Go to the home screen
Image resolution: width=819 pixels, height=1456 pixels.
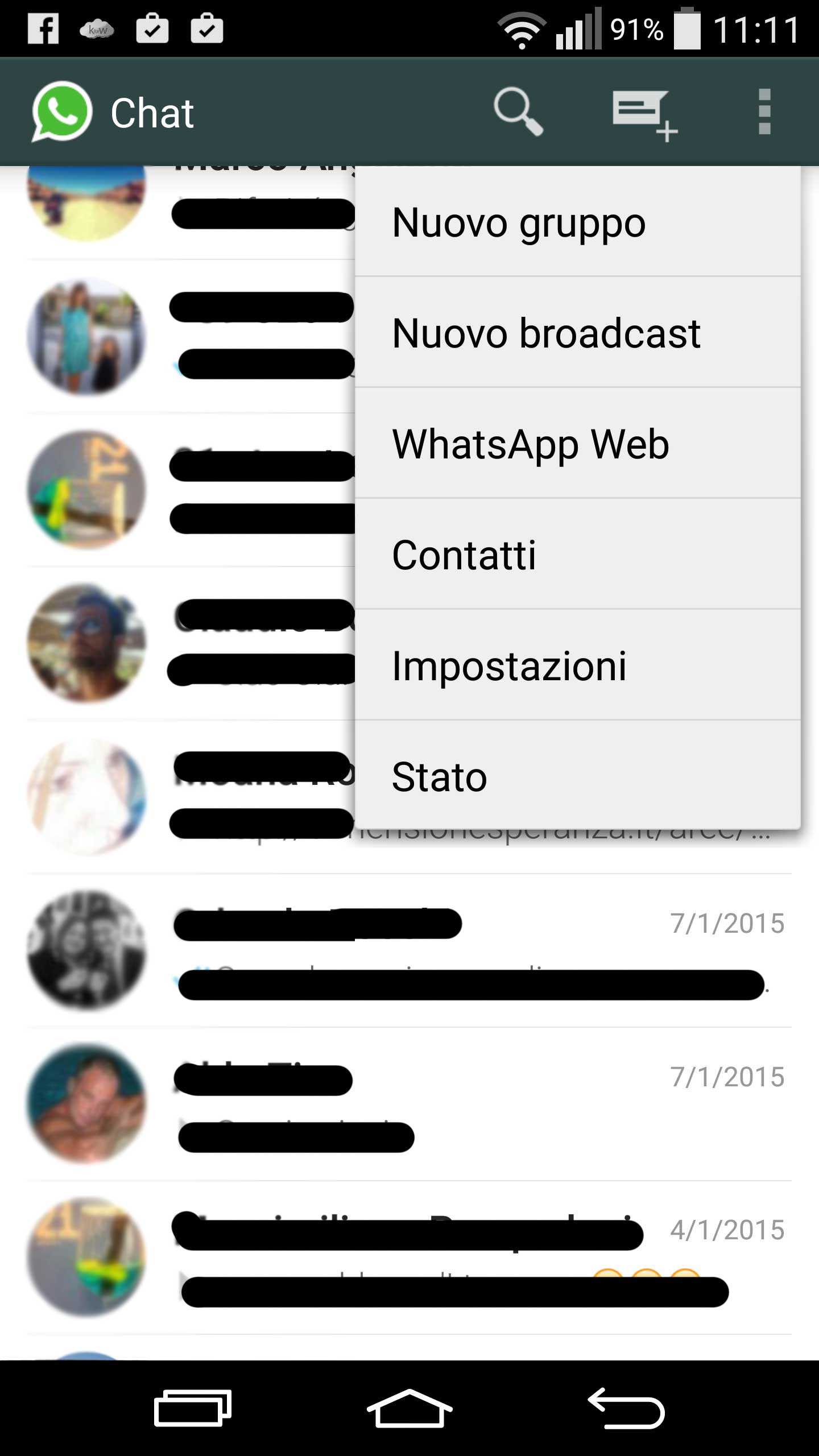pos(409,1408)
